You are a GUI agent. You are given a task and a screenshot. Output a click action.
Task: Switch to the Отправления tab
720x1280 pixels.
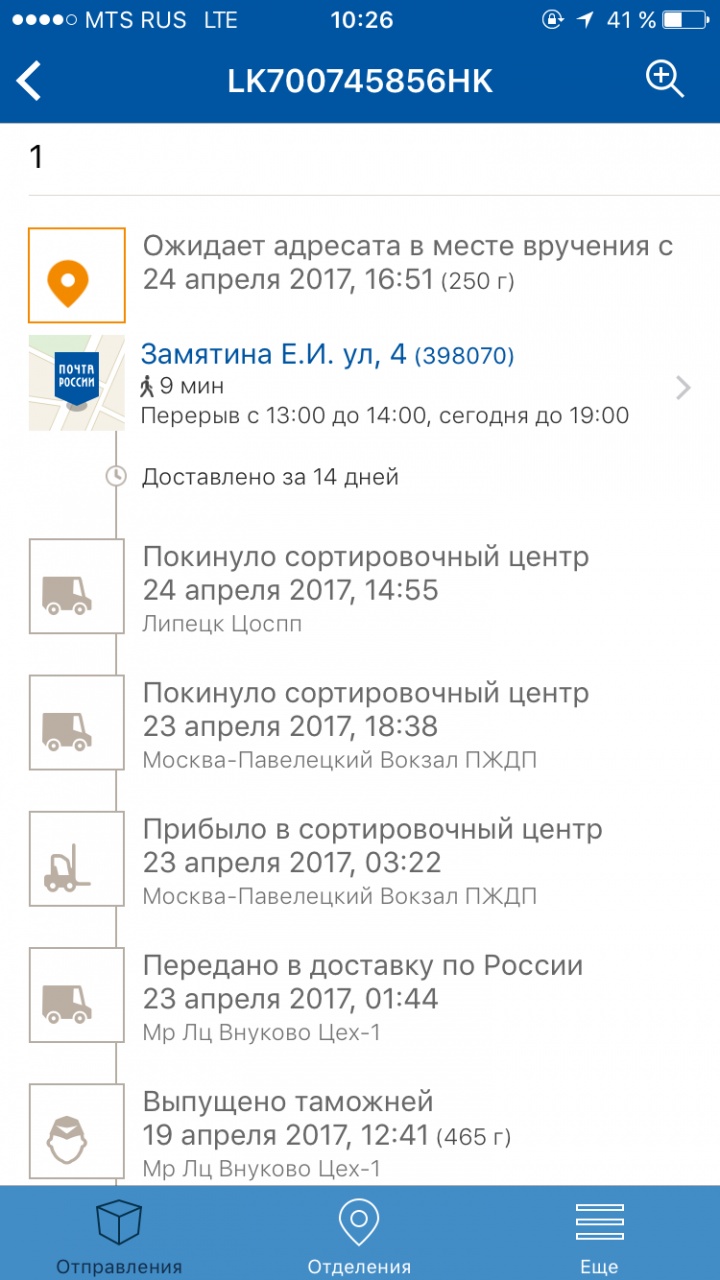click(x=119, y=1236)
